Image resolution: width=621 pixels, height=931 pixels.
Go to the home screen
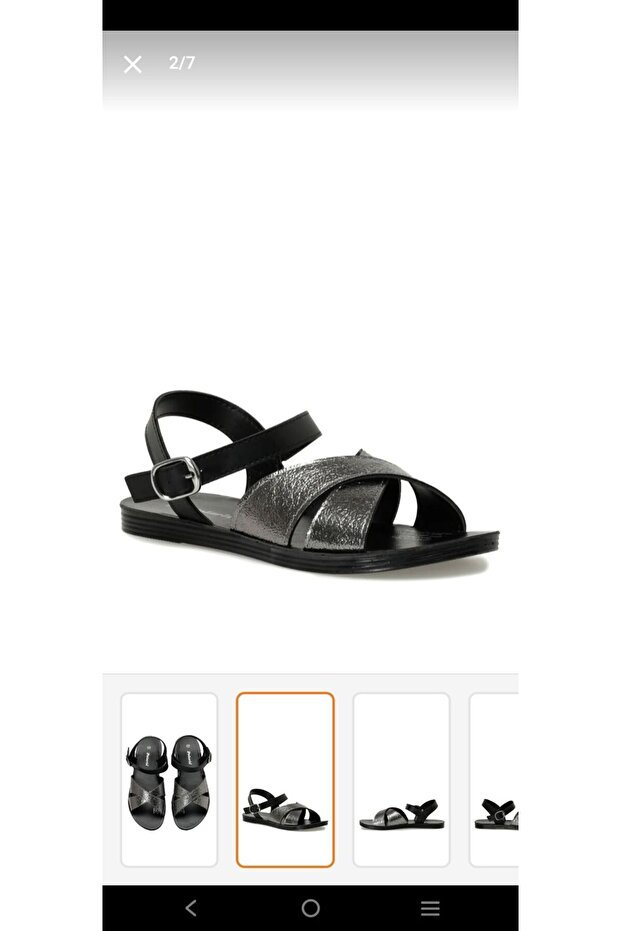311,908
